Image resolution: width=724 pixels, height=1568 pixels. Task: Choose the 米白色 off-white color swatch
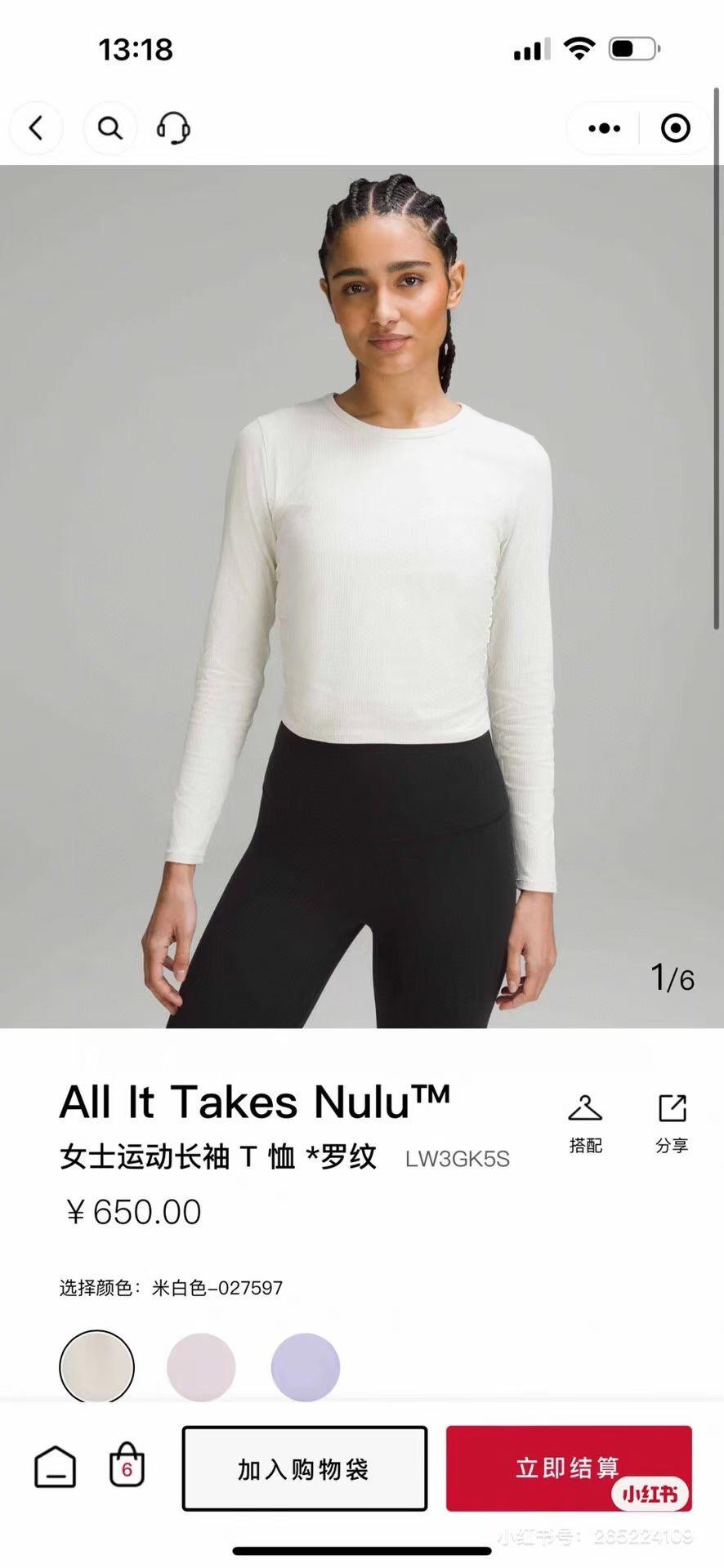(x=96, y=1367)
